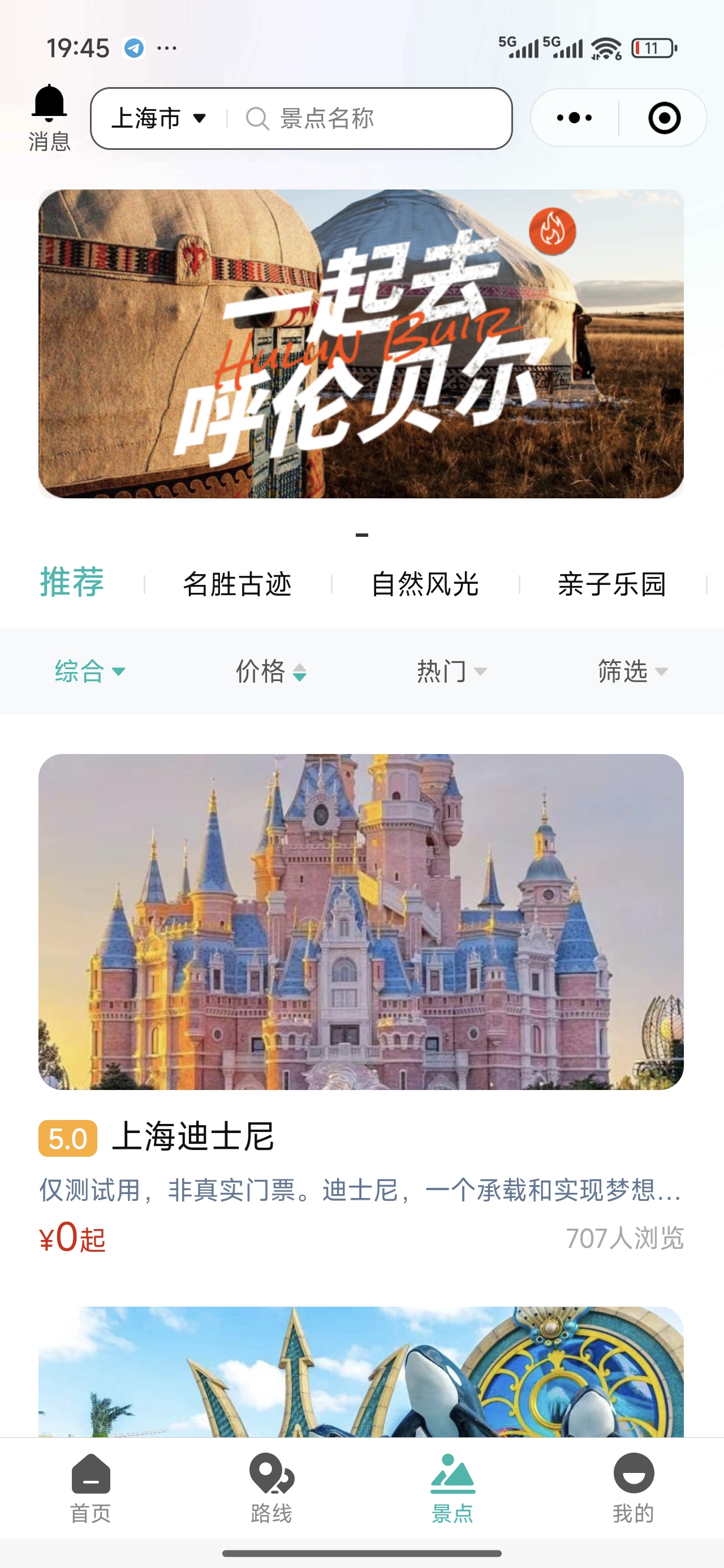The image size is (724, 1568).
Task: Open the 筛选 filter options
Action: [632, 671]
